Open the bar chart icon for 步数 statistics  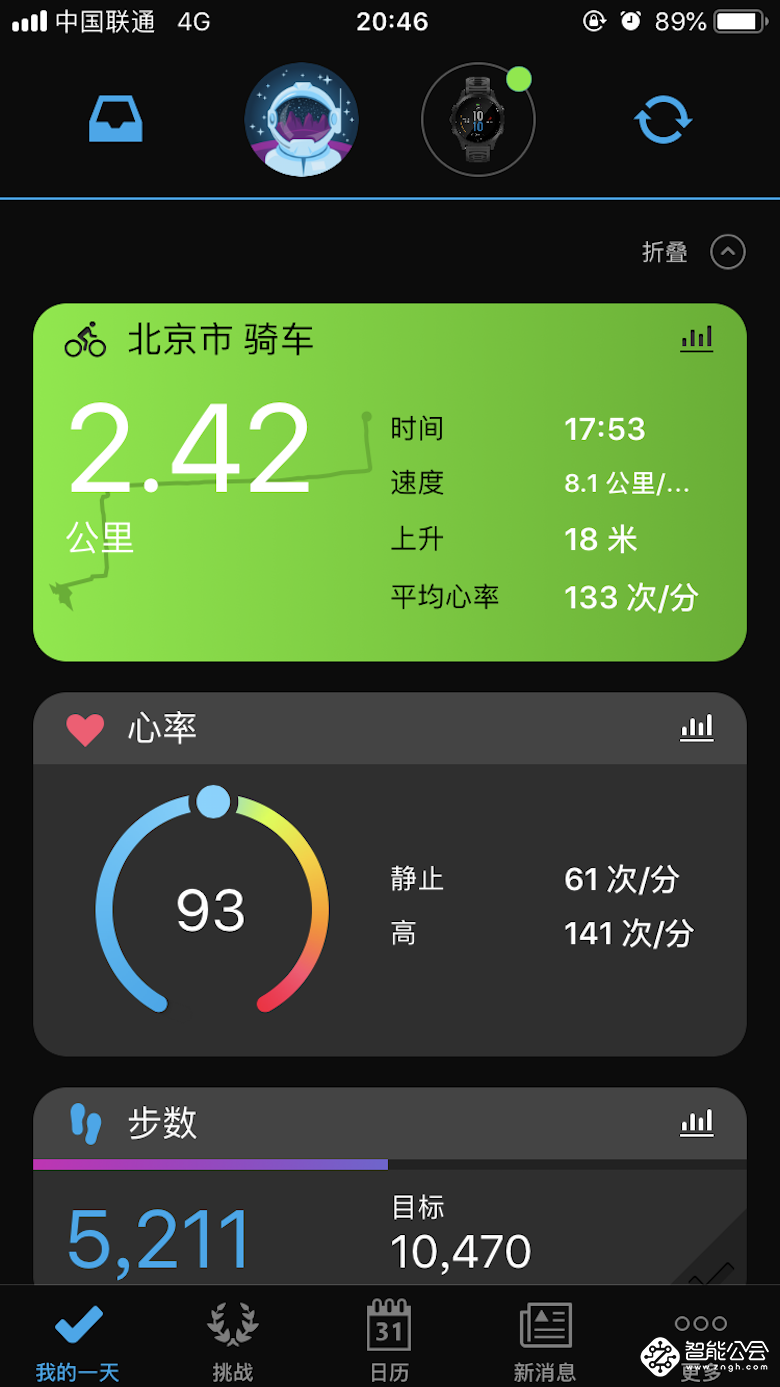[697, 1123]
